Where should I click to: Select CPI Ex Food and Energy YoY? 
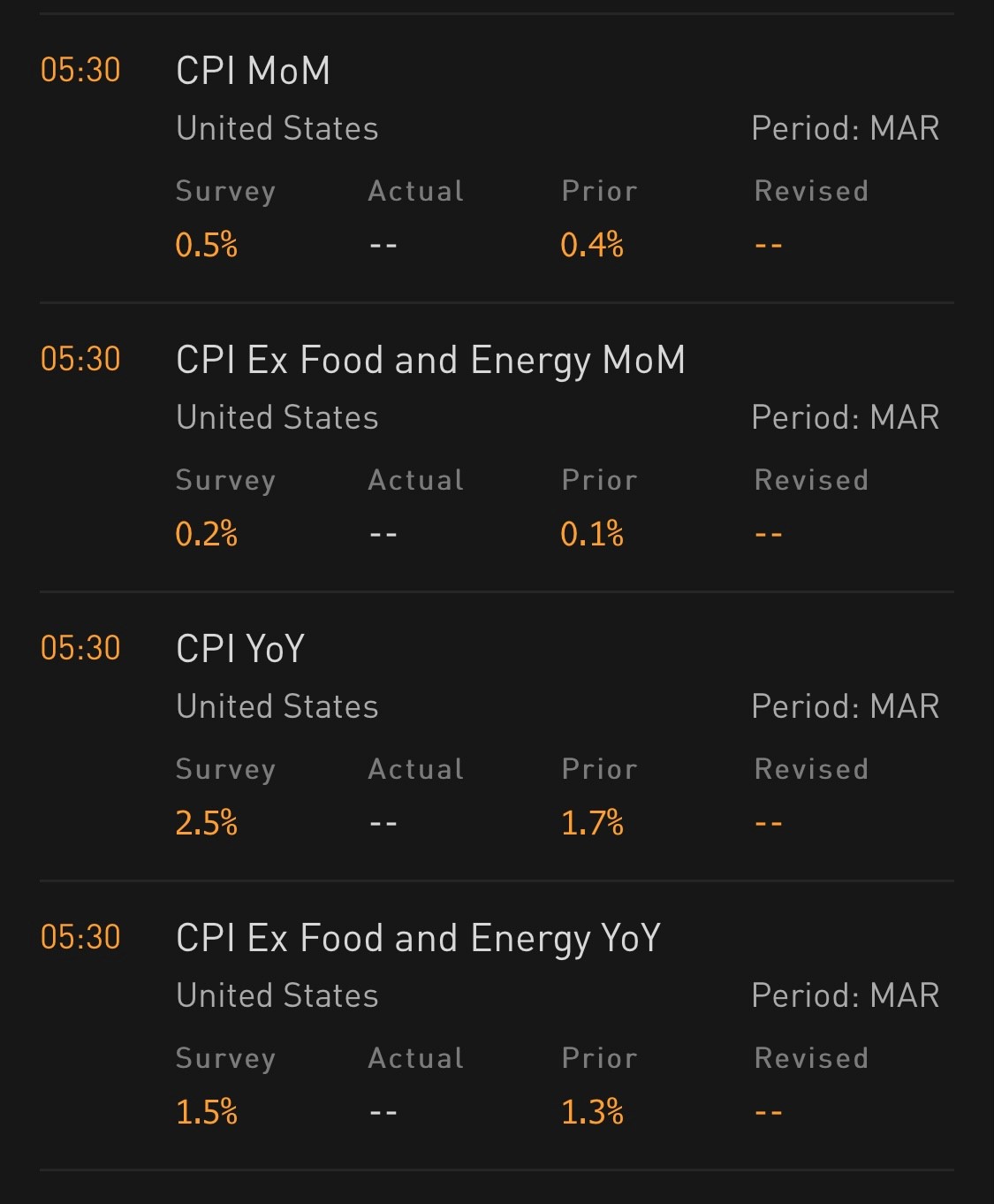point(418,938)
